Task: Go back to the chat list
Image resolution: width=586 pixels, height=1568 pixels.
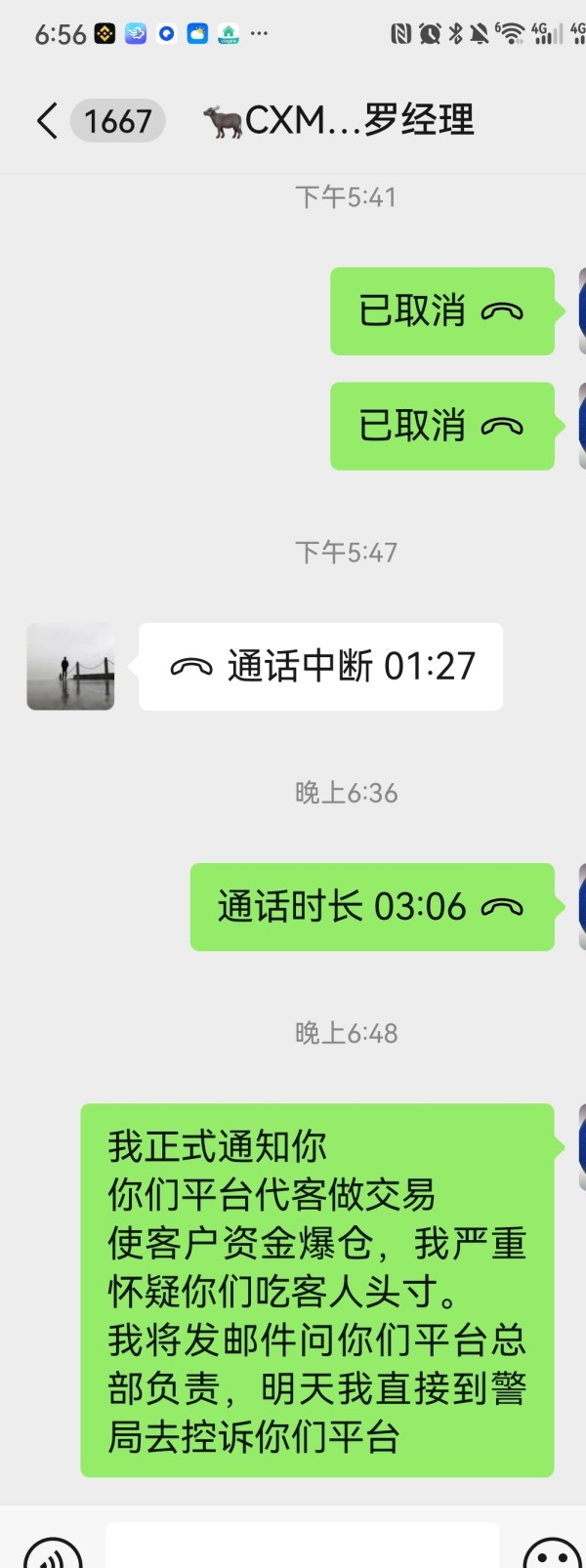Action: tap(47, 121)
